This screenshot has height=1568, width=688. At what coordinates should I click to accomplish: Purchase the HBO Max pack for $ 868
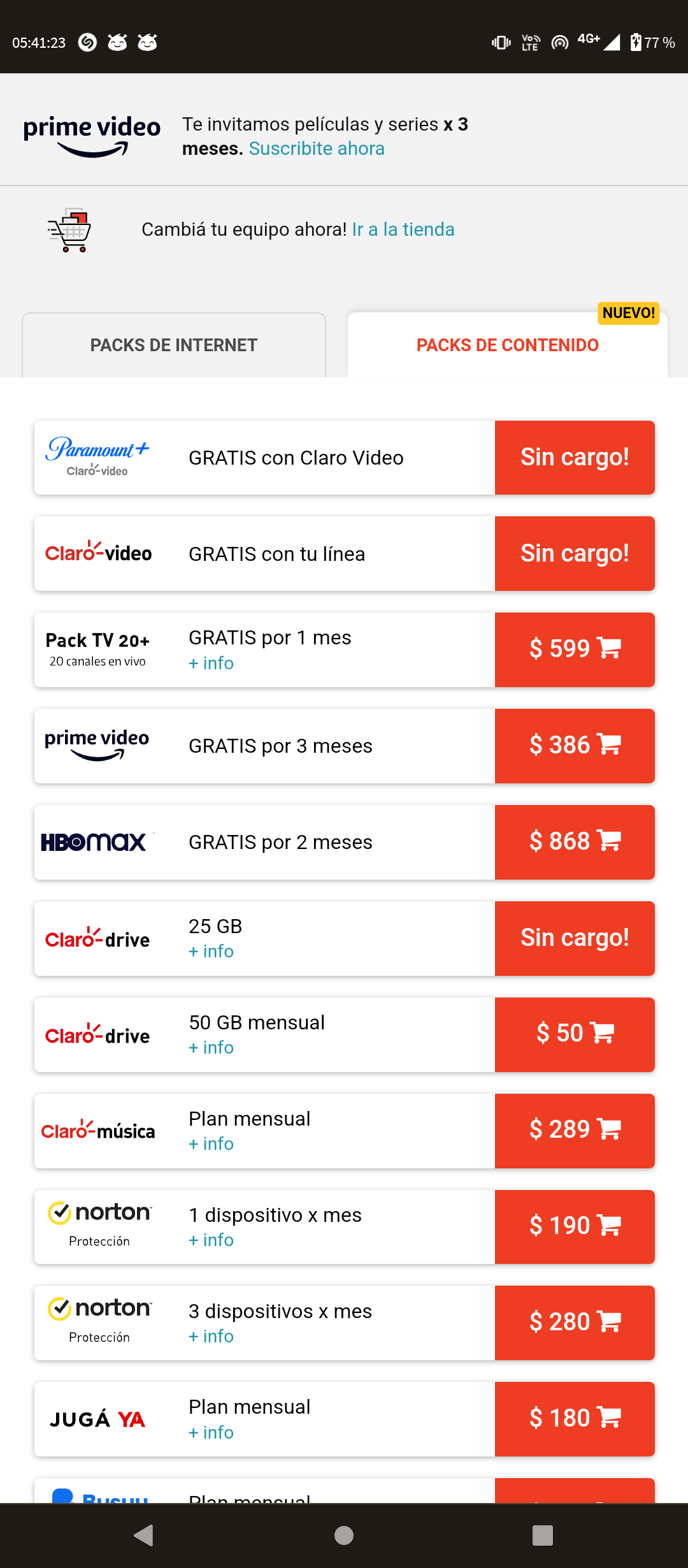[x=575, y=842]
